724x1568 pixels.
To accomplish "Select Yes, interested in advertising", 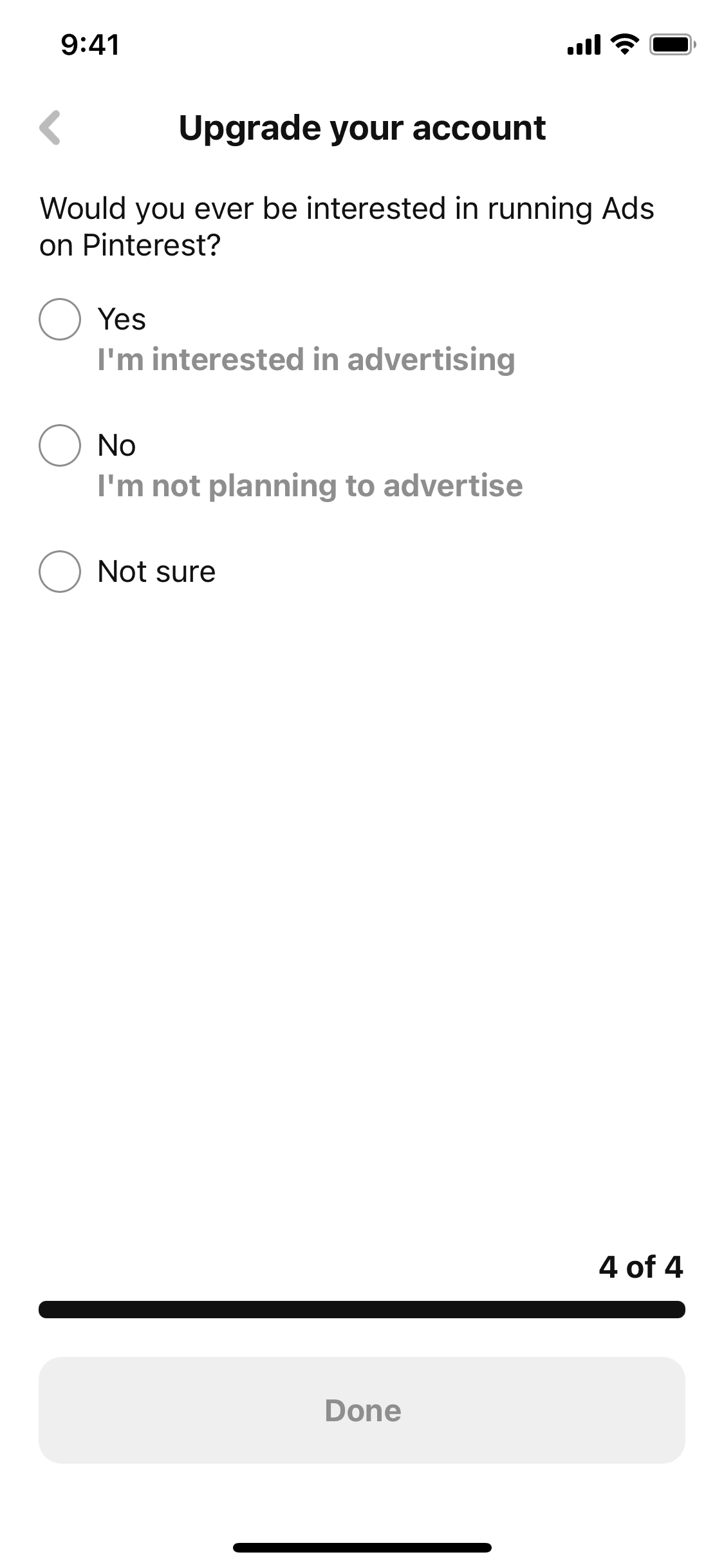I will pos(60,319).
